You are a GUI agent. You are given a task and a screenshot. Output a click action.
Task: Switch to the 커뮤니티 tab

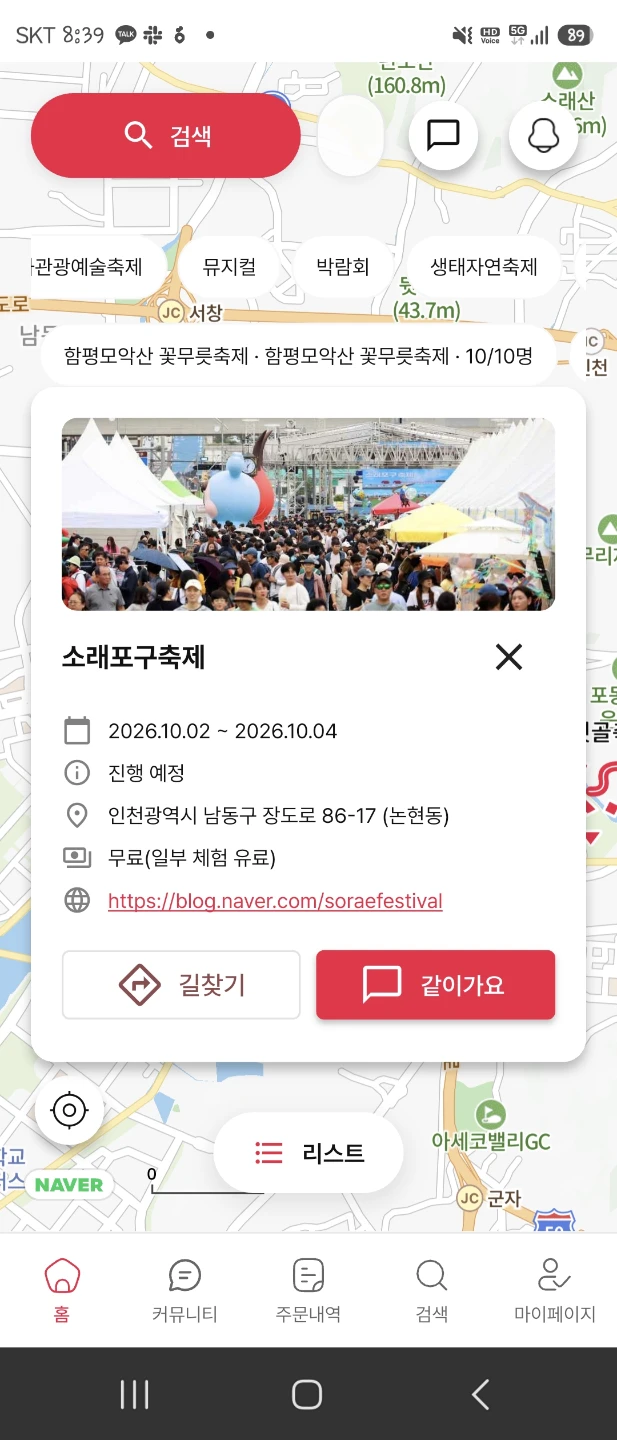[185, 1291]
